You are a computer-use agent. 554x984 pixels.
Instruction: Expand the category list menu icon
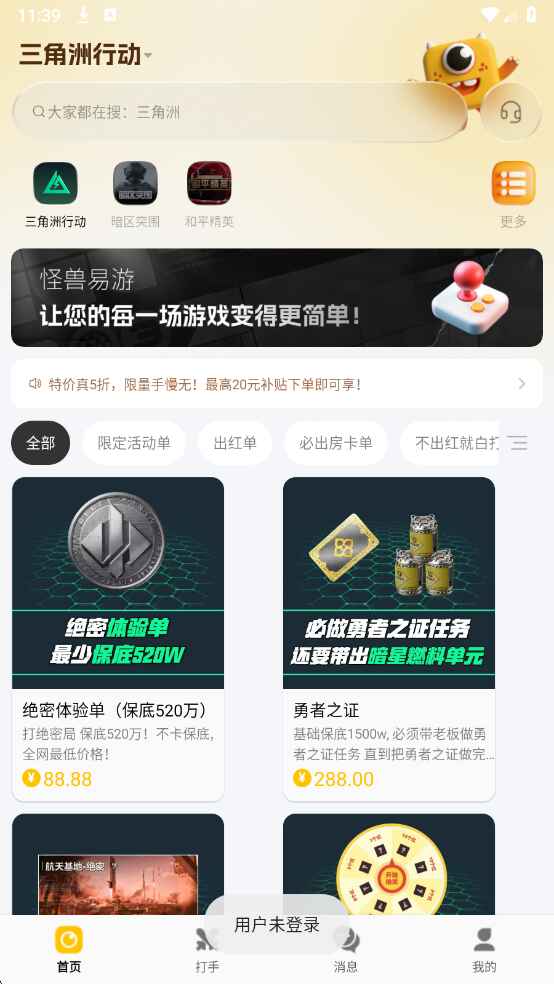(x=519, y=443)
